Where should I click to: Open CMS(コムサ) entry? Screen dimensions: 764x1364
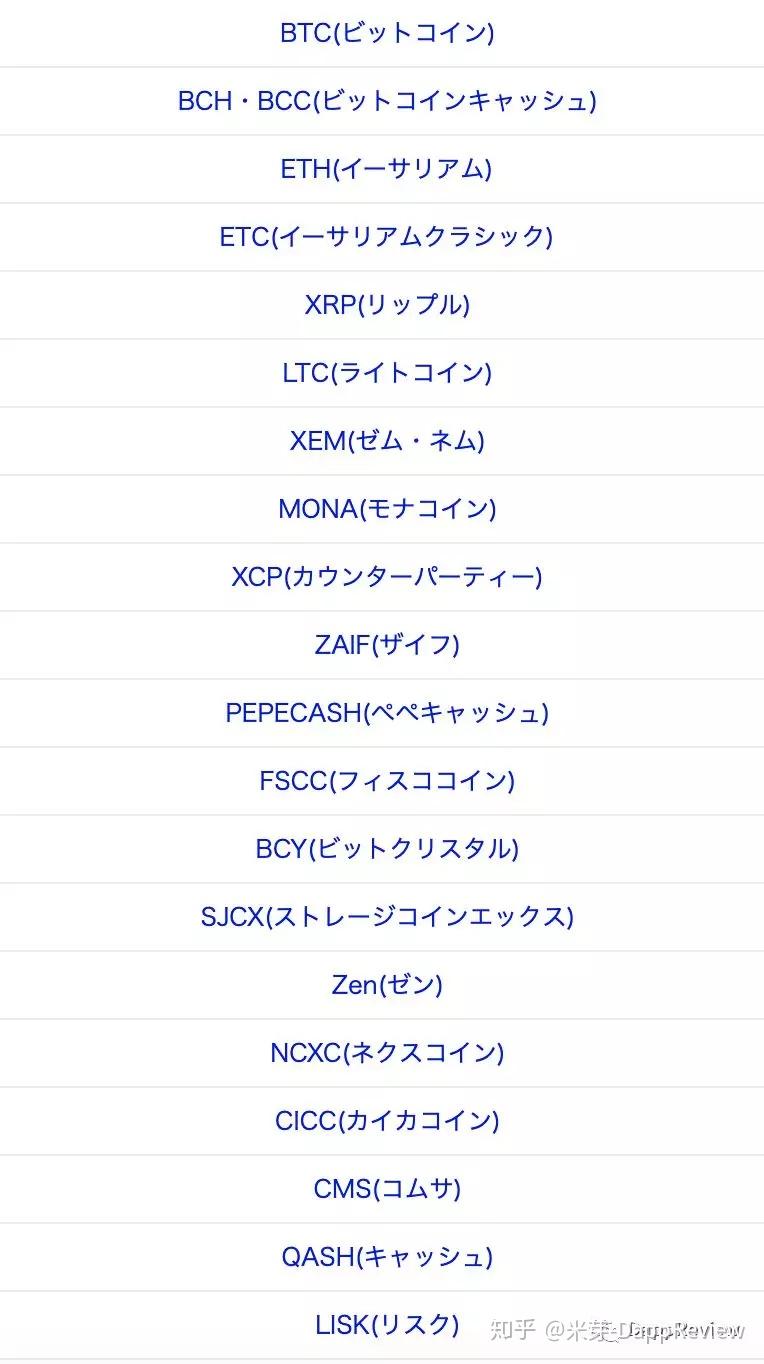point(387,1189)
